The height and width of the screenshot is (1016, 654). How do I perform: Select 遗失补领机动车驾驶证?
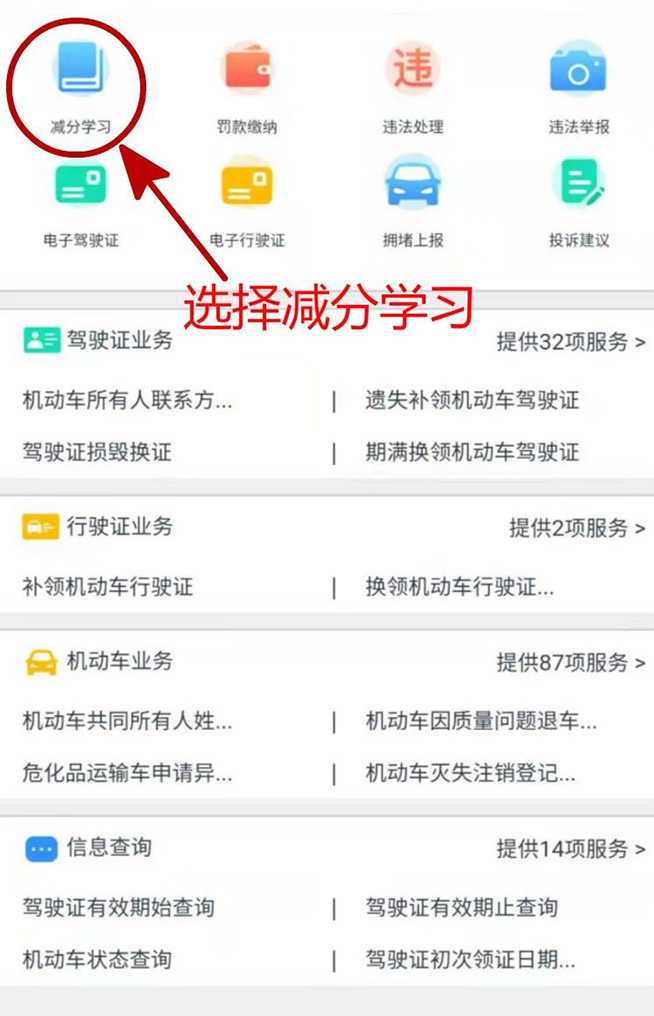472,401
